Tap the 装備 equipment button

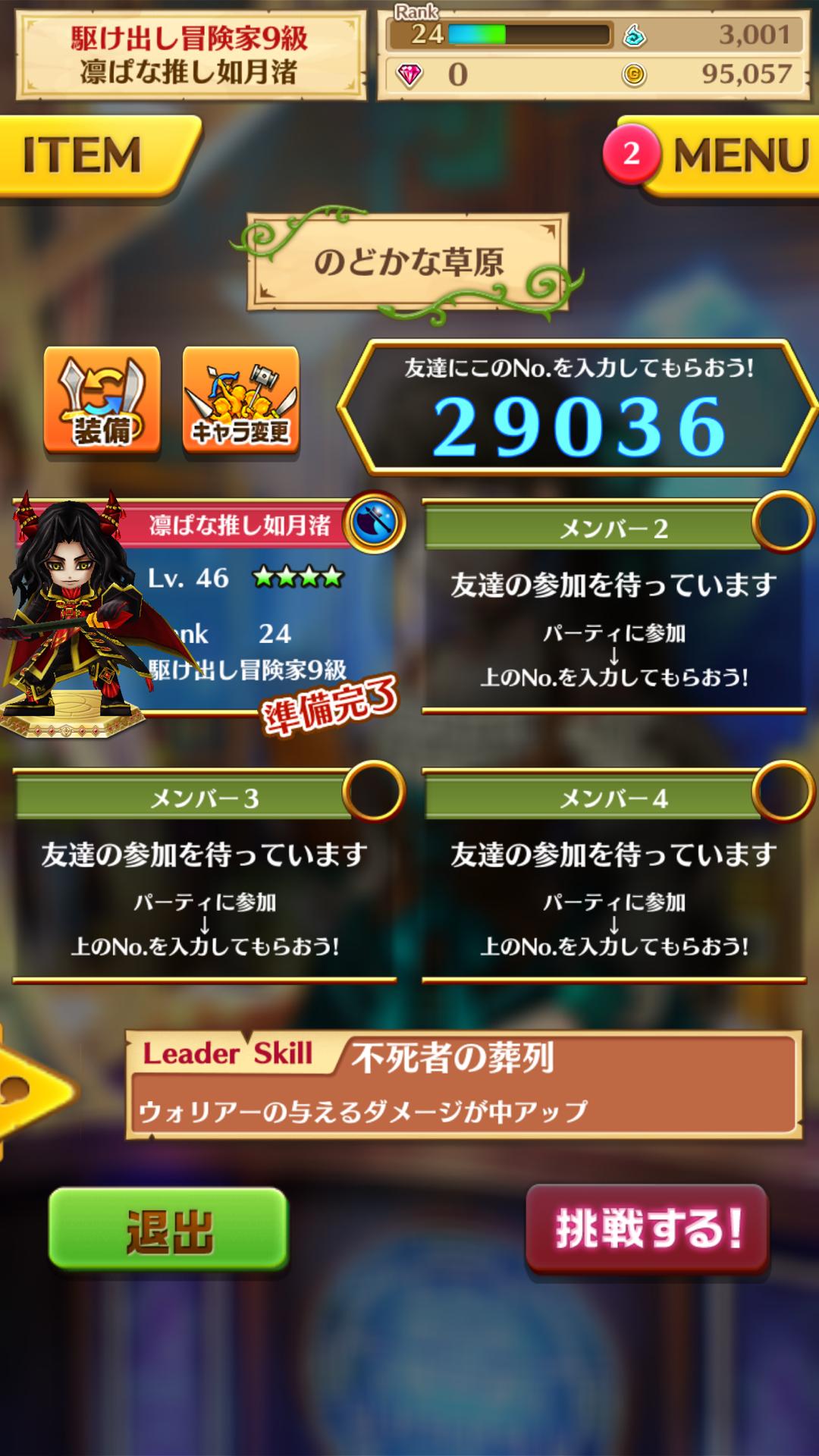(102, 400)
